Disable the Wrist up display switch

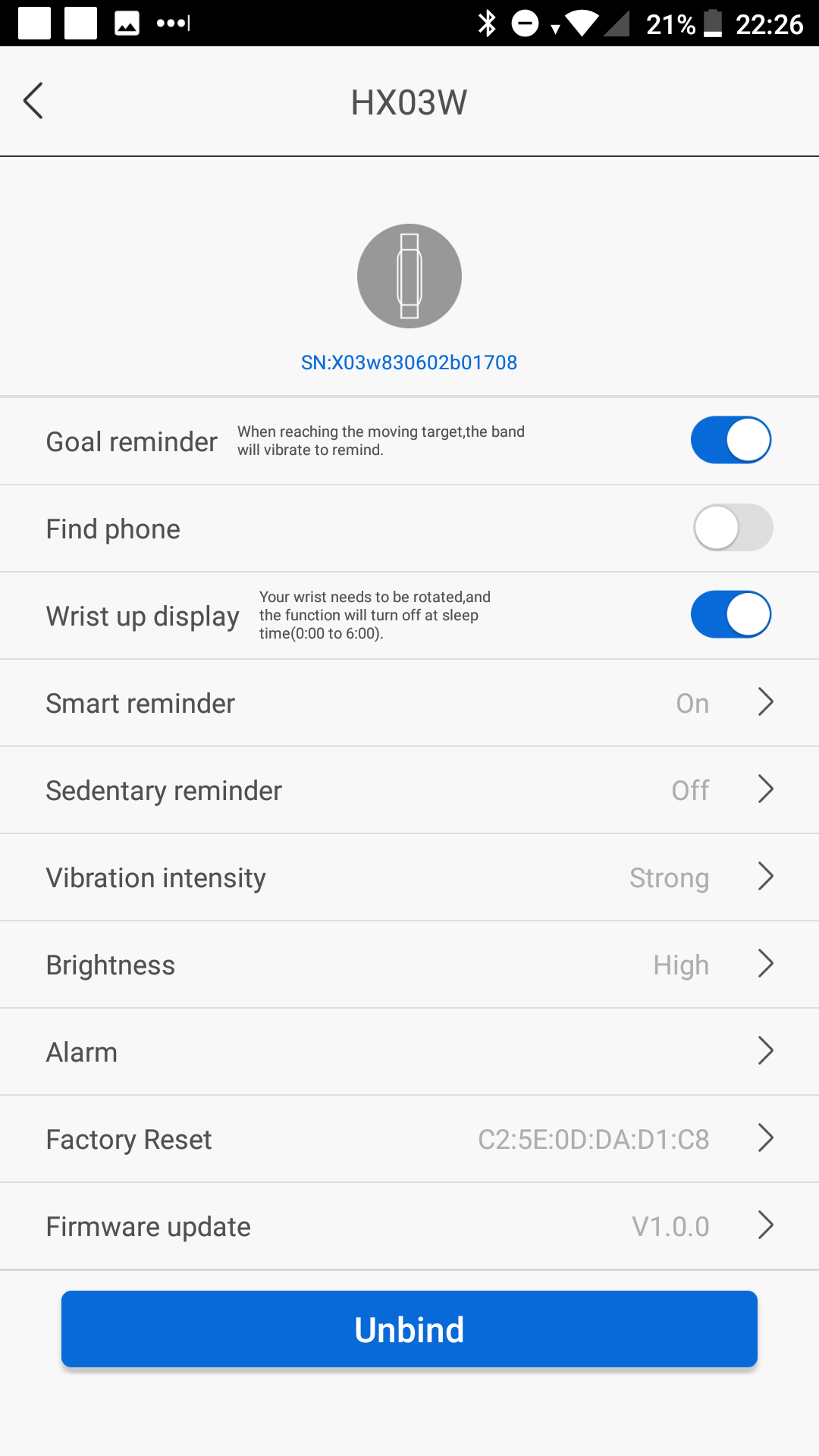(x=731, y=614)
